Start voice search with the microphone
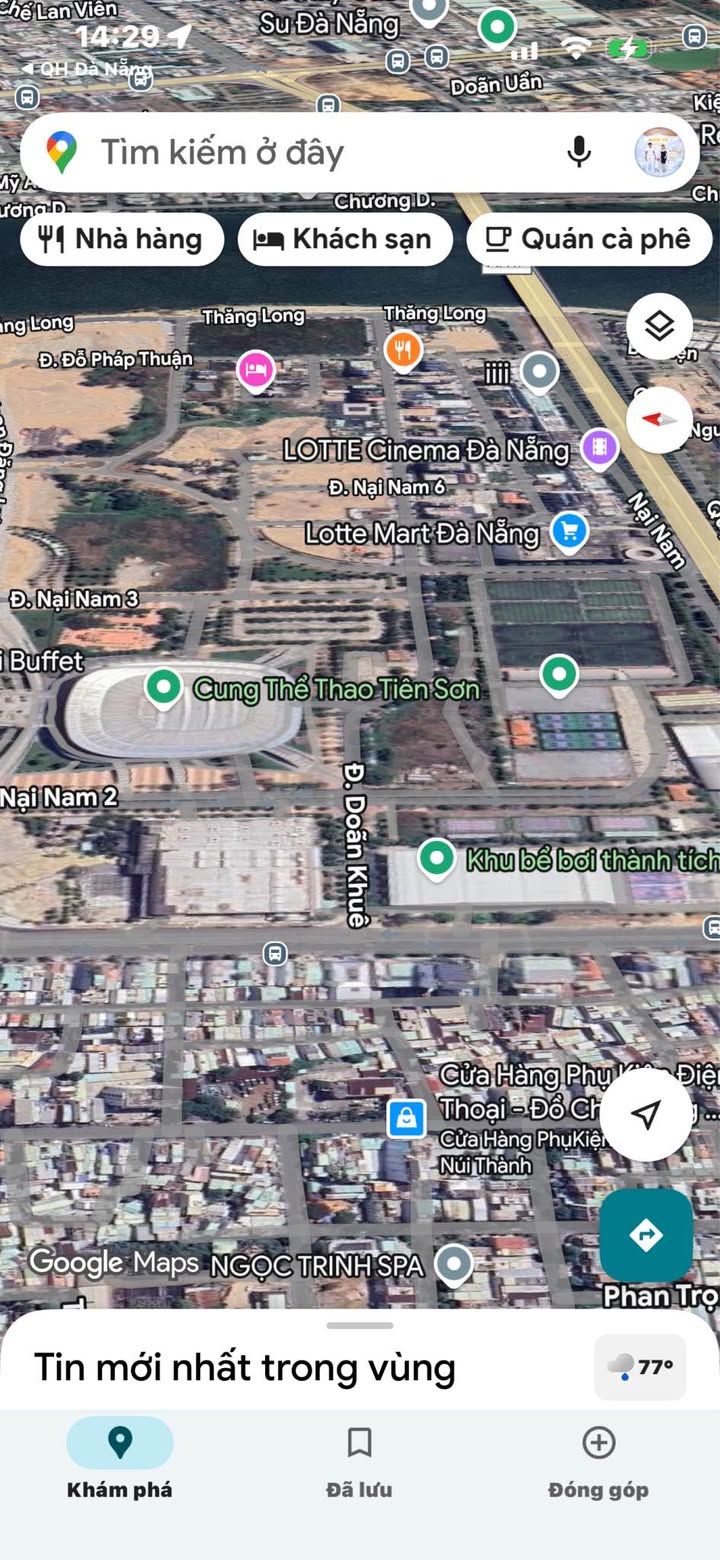 point(578,152)
